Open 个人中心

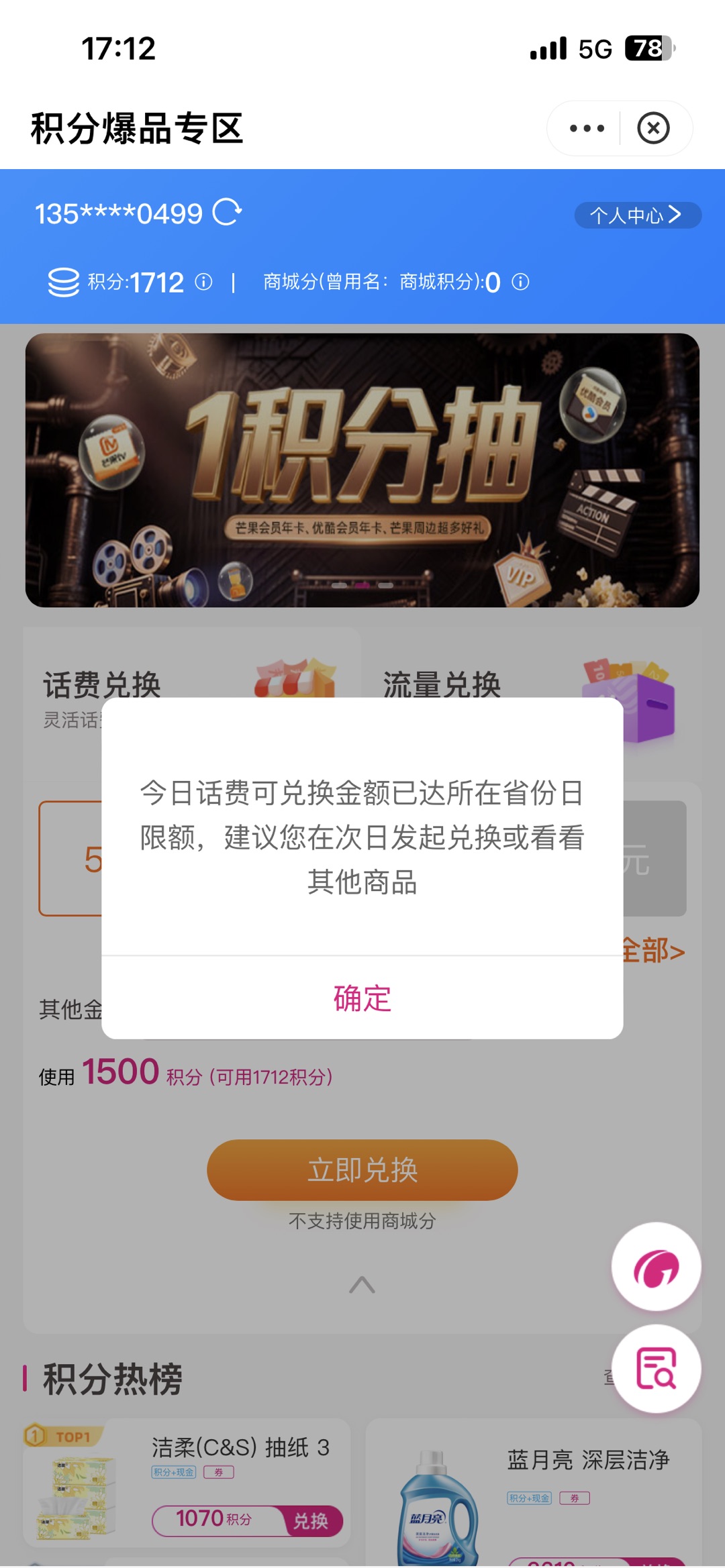click(637, 215)
